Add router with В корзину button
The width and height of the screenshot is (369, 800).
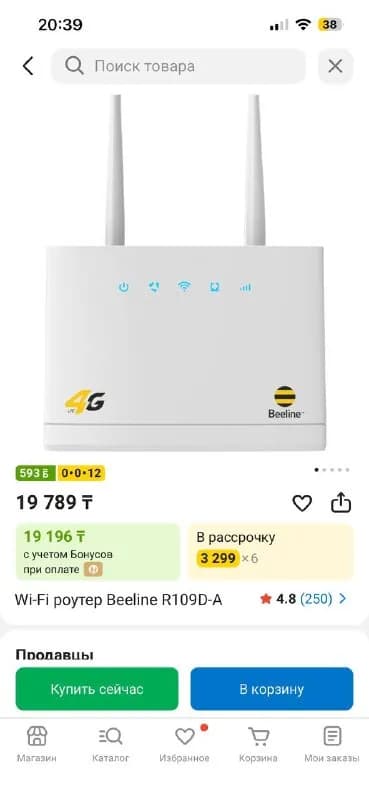[x=272, y=689]
